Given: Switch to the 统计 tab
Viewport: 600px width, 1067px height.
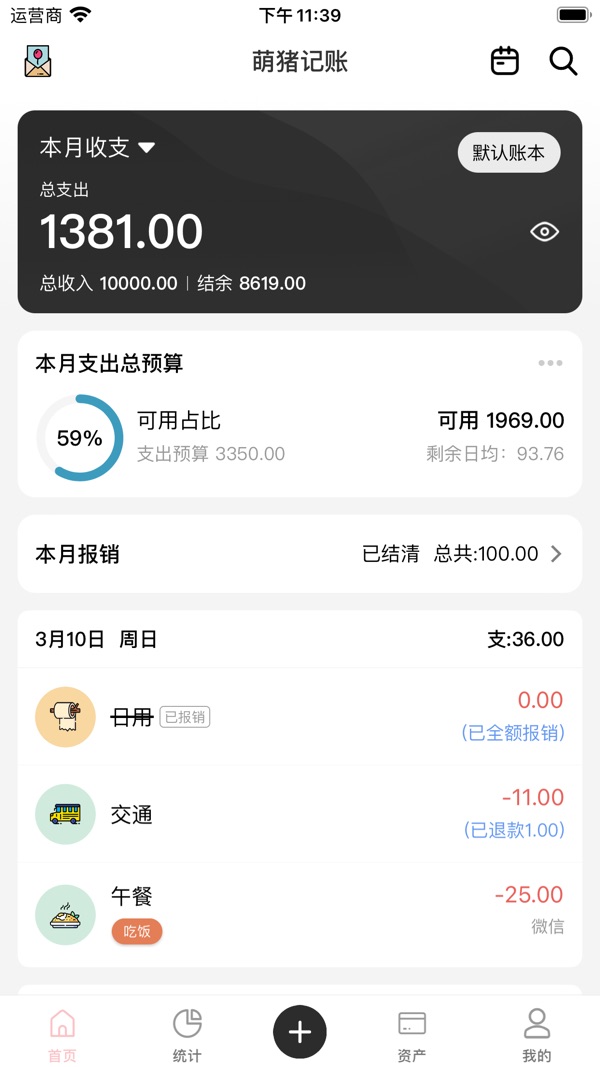Looking at the screenshot, I should [187, 1034].
